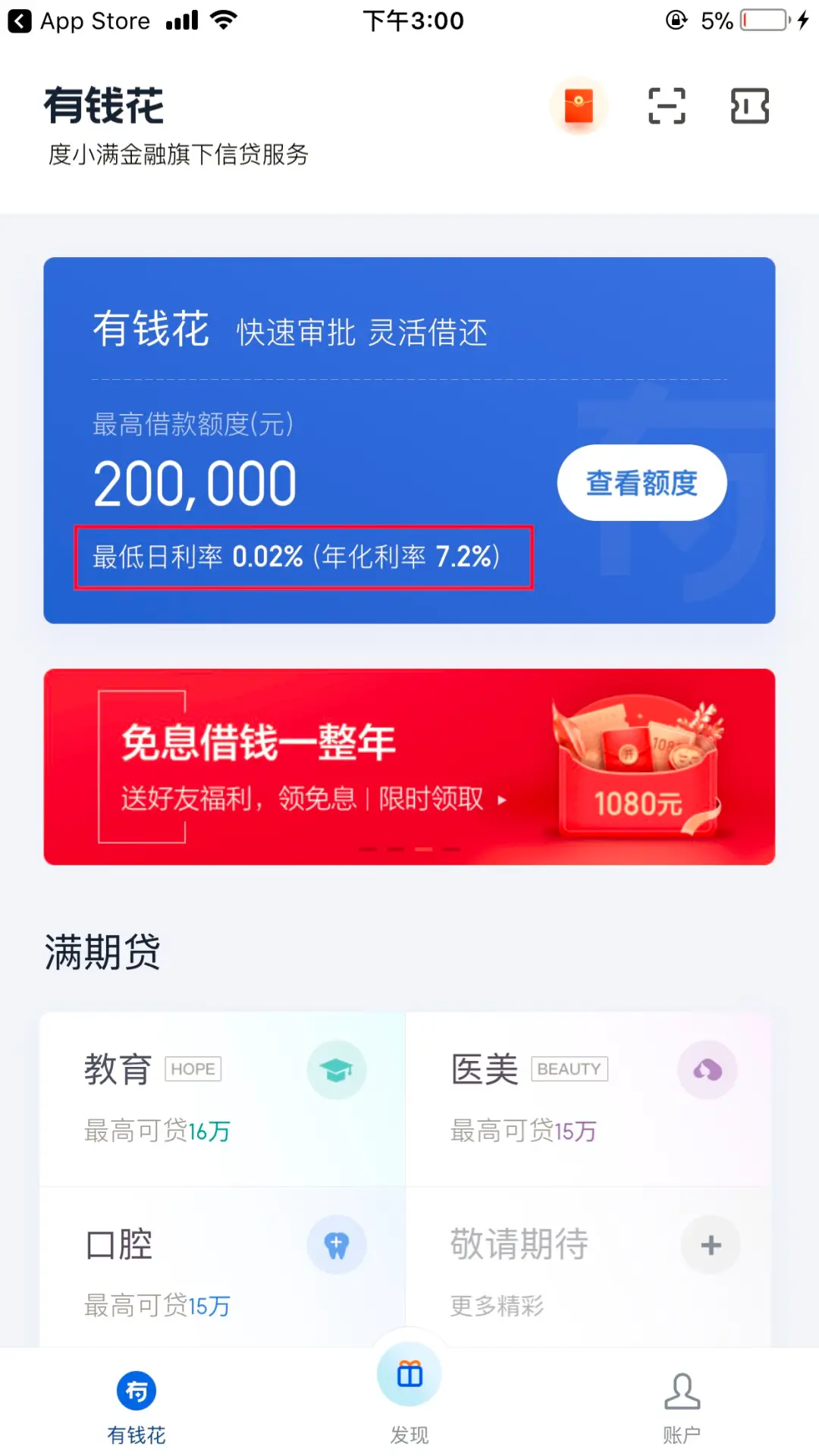
Task: Open the scan code icon
Action: [667, 106]
